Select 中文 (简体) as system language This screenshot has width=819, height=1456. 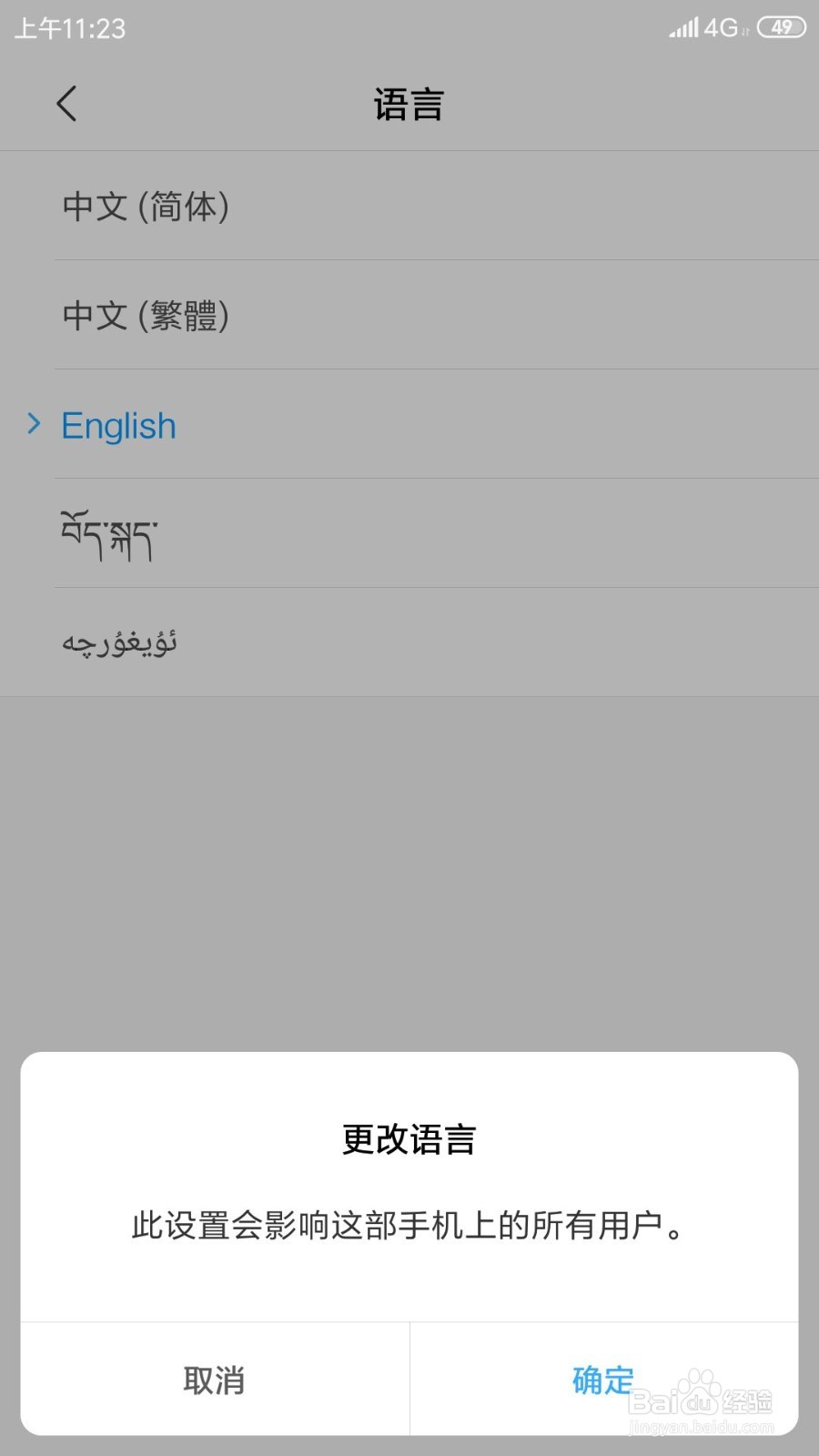click(x=146, y=207)
